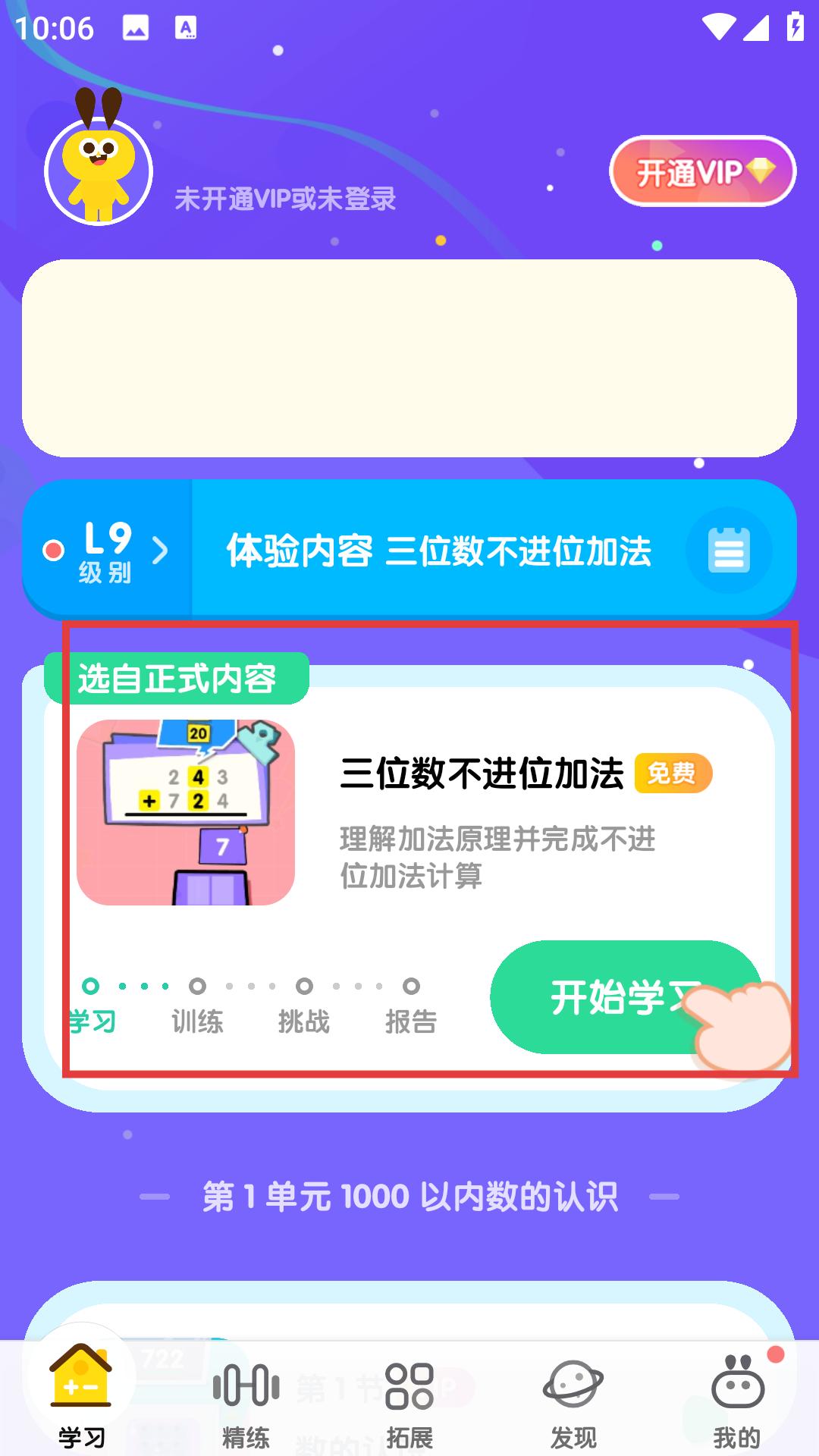Image resolution: width=819 pixels, height=1456 pixels.
Task: Go to the 发现 tab
Action: click(573, 1403)
